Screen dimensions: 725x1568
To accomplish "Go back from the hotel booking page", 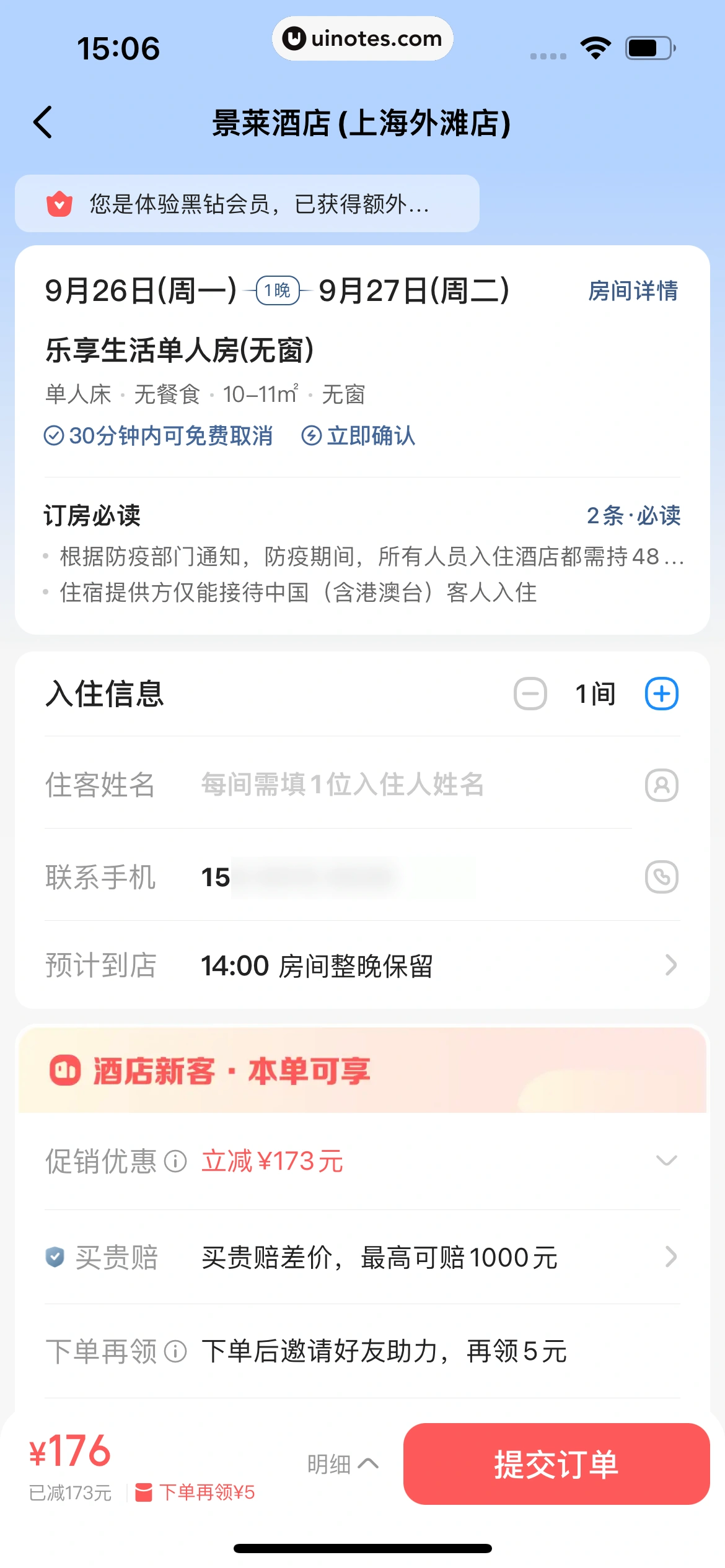I will (43, 122).
